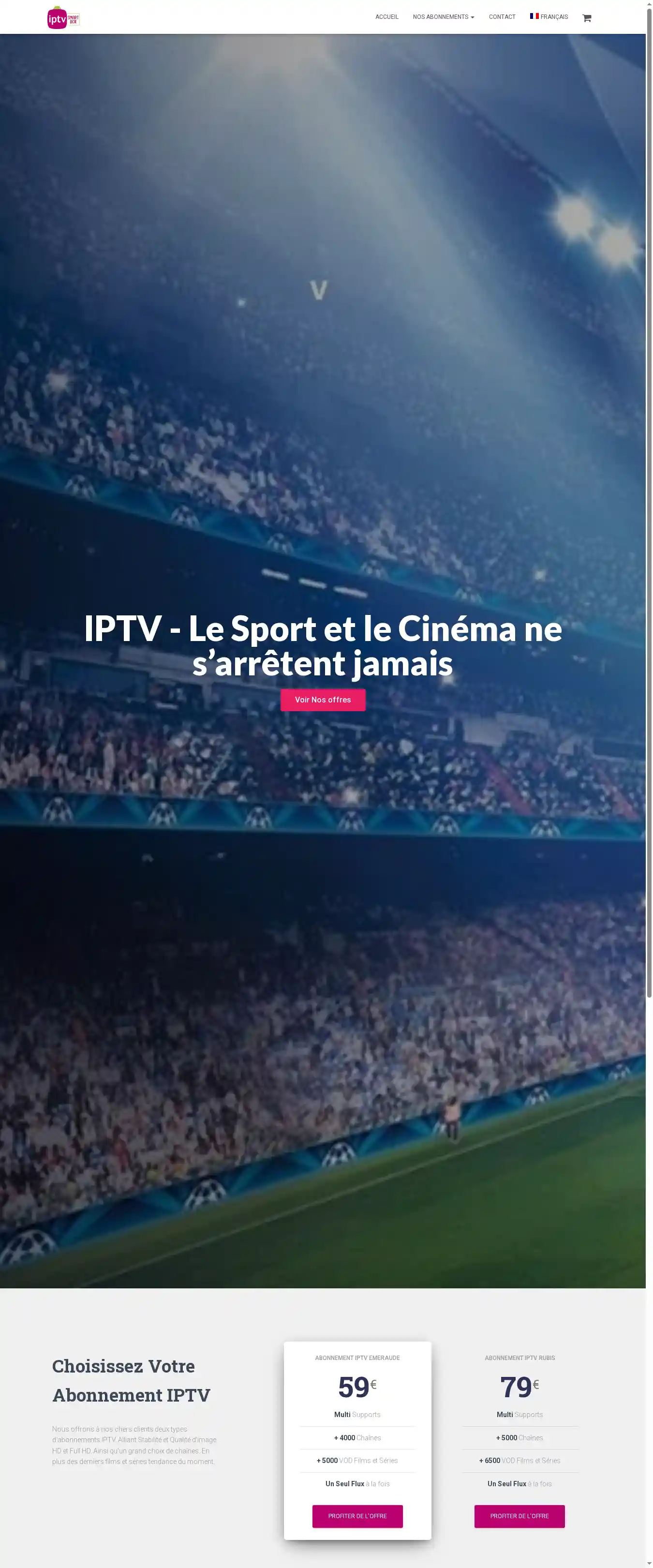
Task: Change language via the Français selector
Action: [x=549, y=17]
